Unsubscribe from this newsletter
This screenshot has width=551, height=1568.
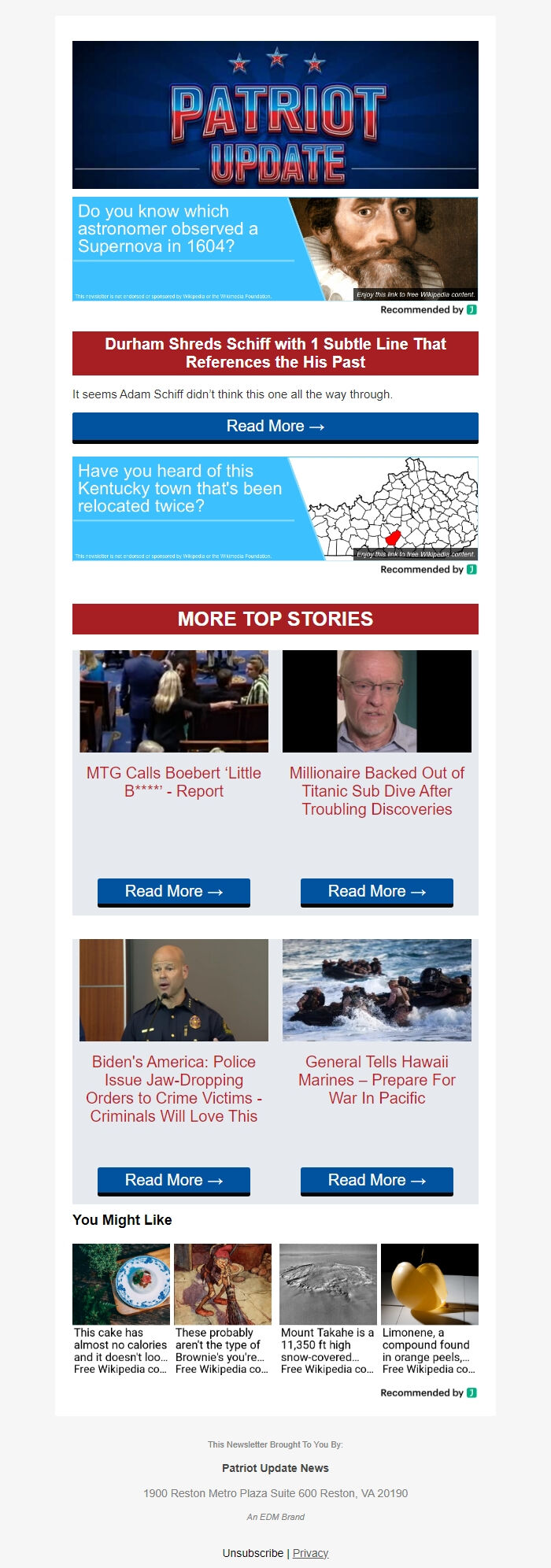[253, 1553]
